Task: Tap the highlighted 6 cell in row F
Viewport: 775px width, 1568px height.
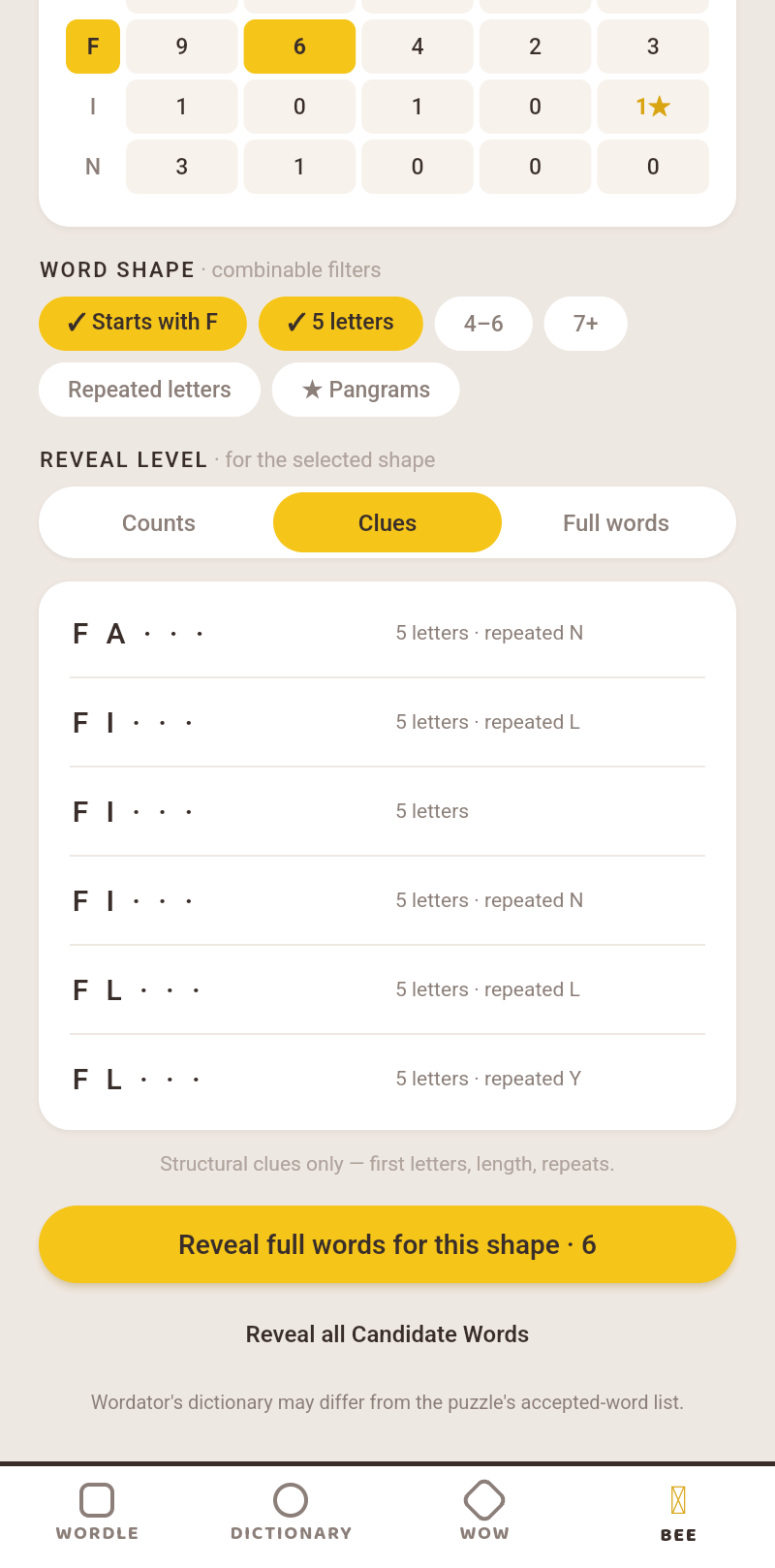Action: click(299, 47)
